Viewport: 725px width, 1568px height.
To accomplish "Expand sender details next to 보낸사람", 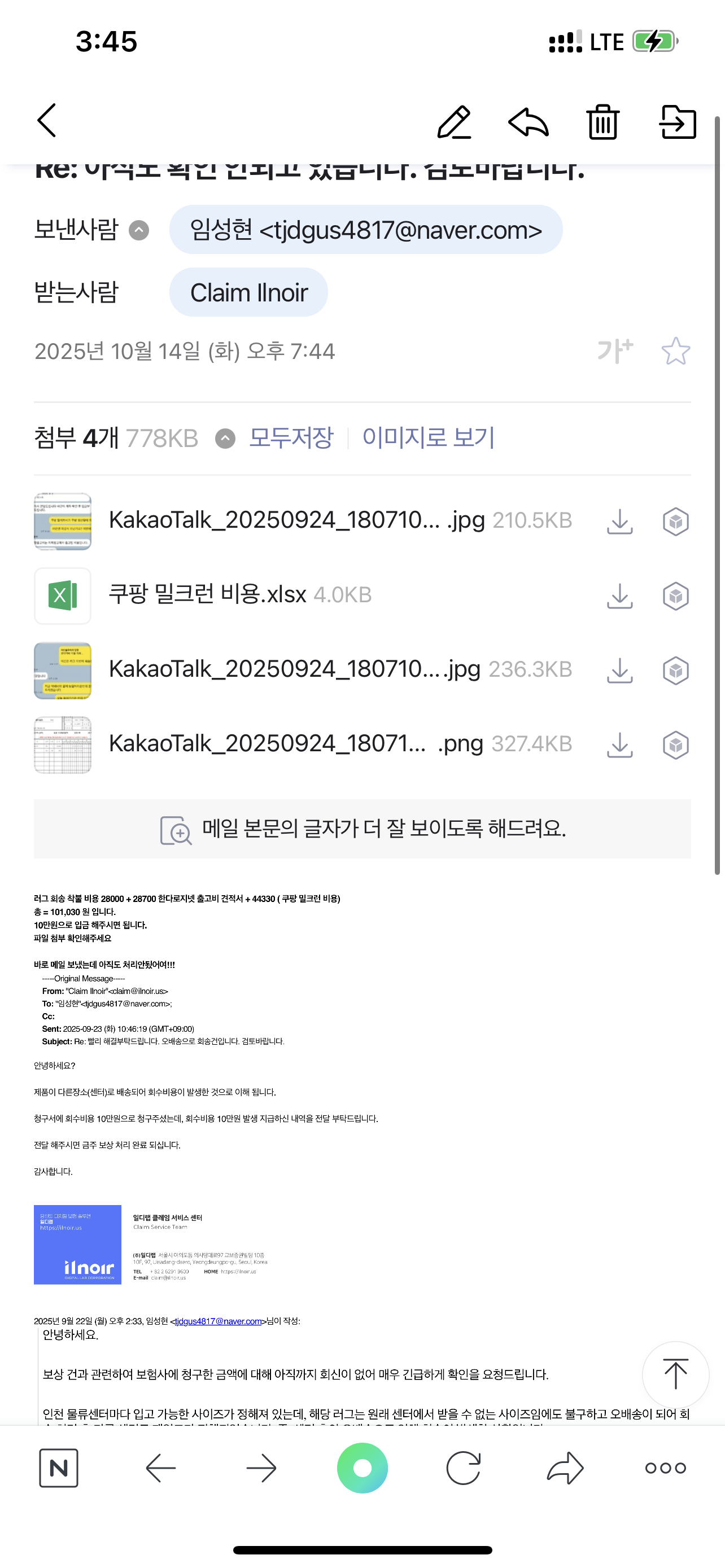I will click(139, 230).
